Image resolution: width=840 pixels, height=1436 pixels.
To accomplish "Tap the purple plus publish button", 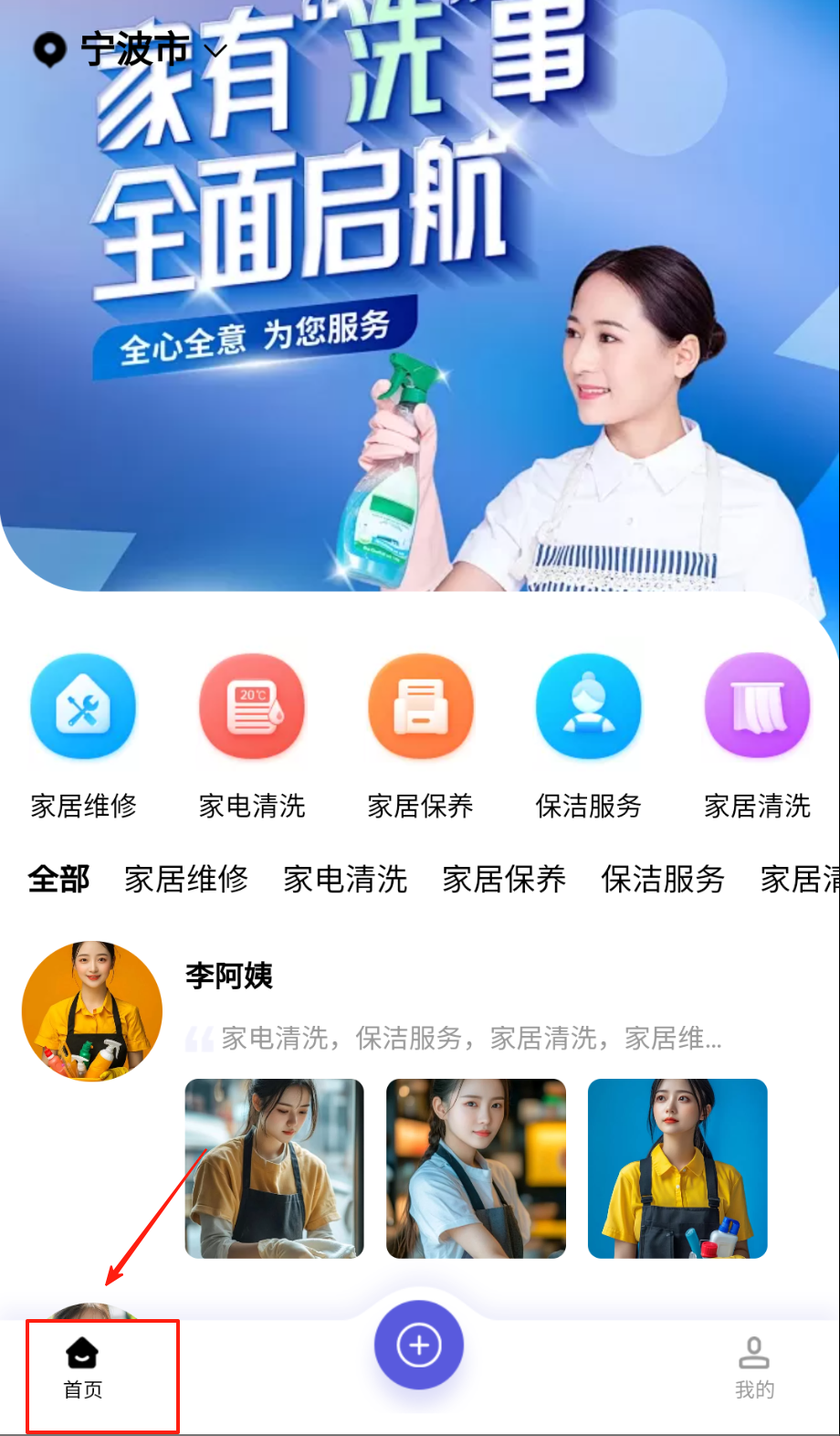I will pos(419,1346).
